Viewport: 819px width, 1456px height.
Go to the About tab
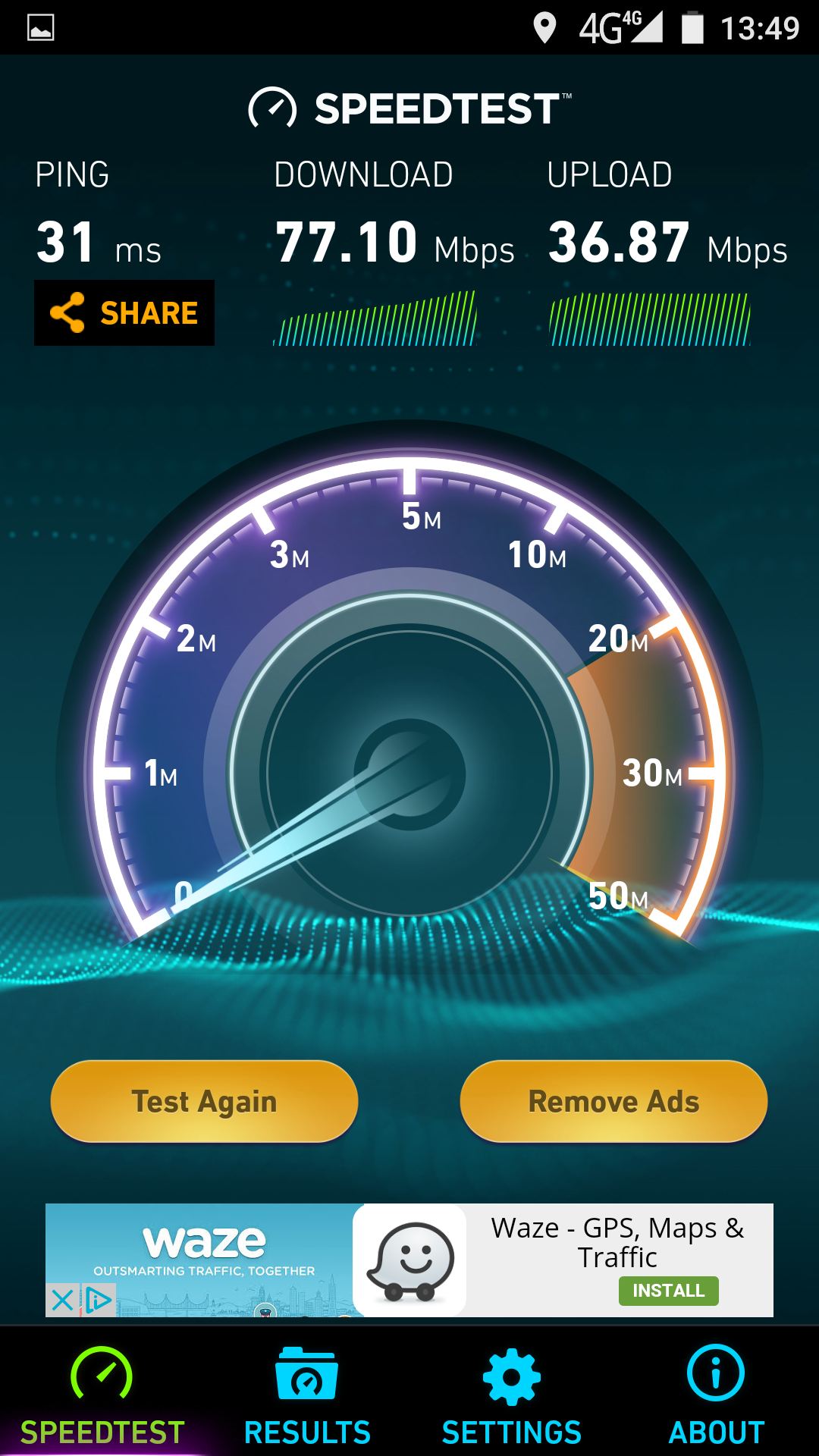pyautogui.click(x=716, y=1395)
